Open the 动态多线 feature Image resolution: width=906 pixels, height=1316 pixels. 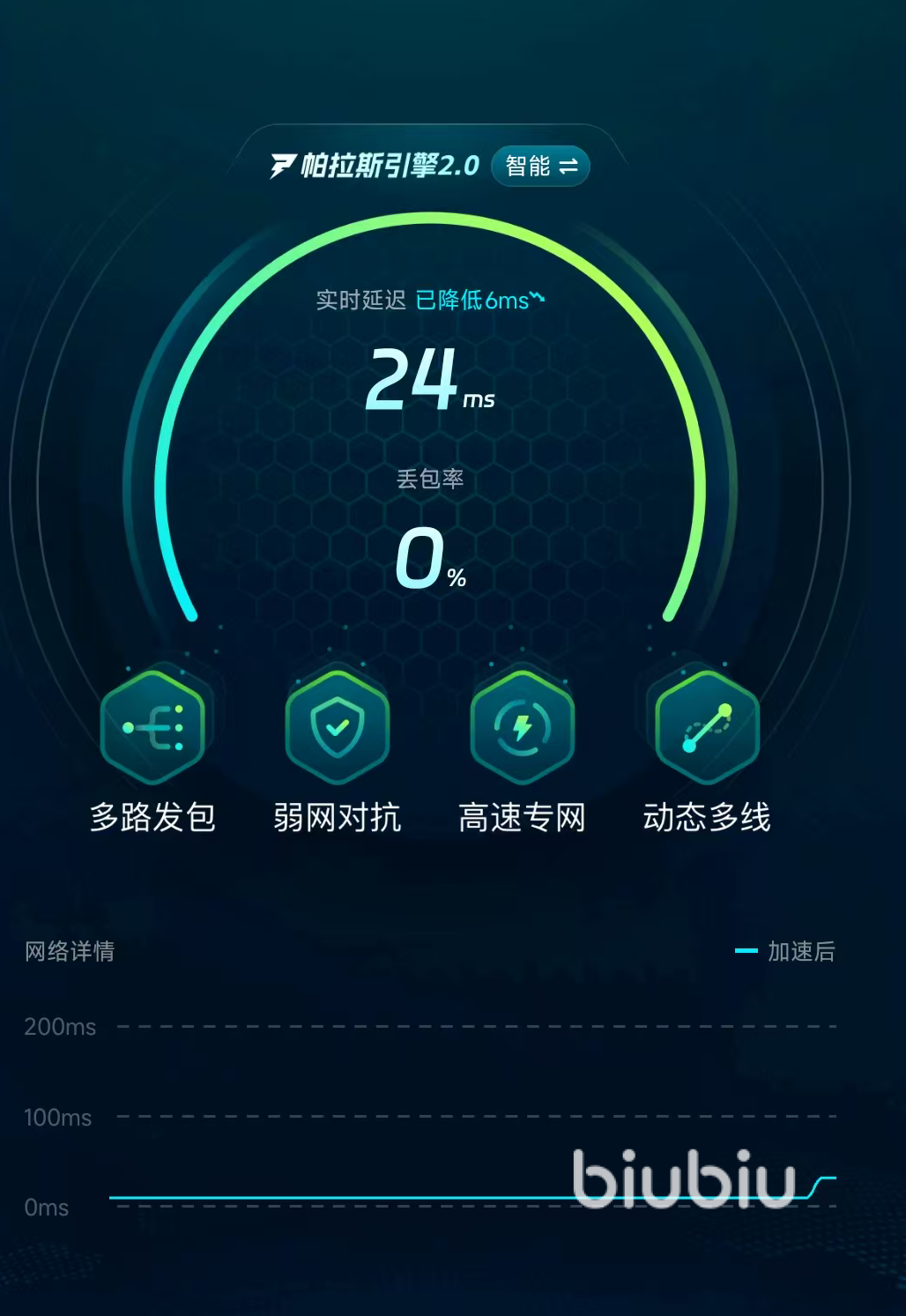[707, 728]
